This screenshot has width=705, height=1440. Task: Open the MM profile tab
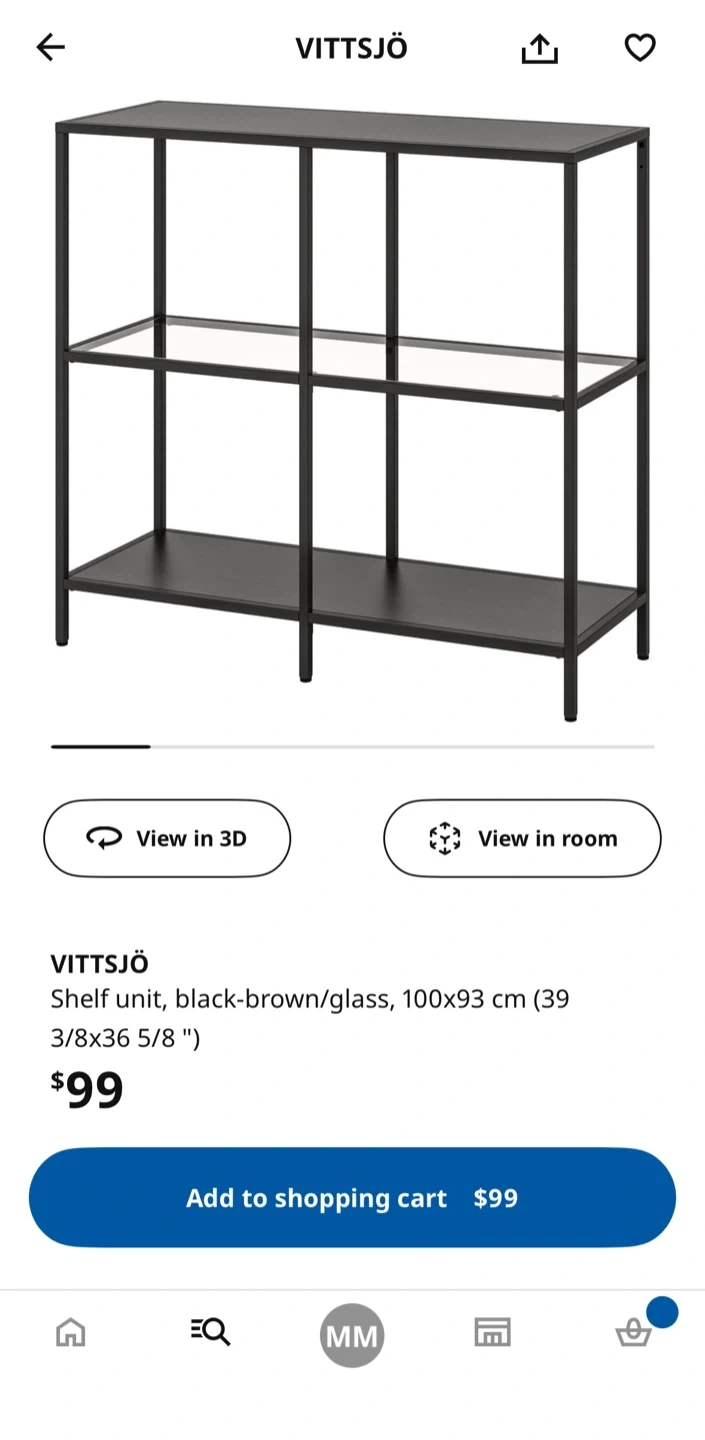click(352, 1335)
